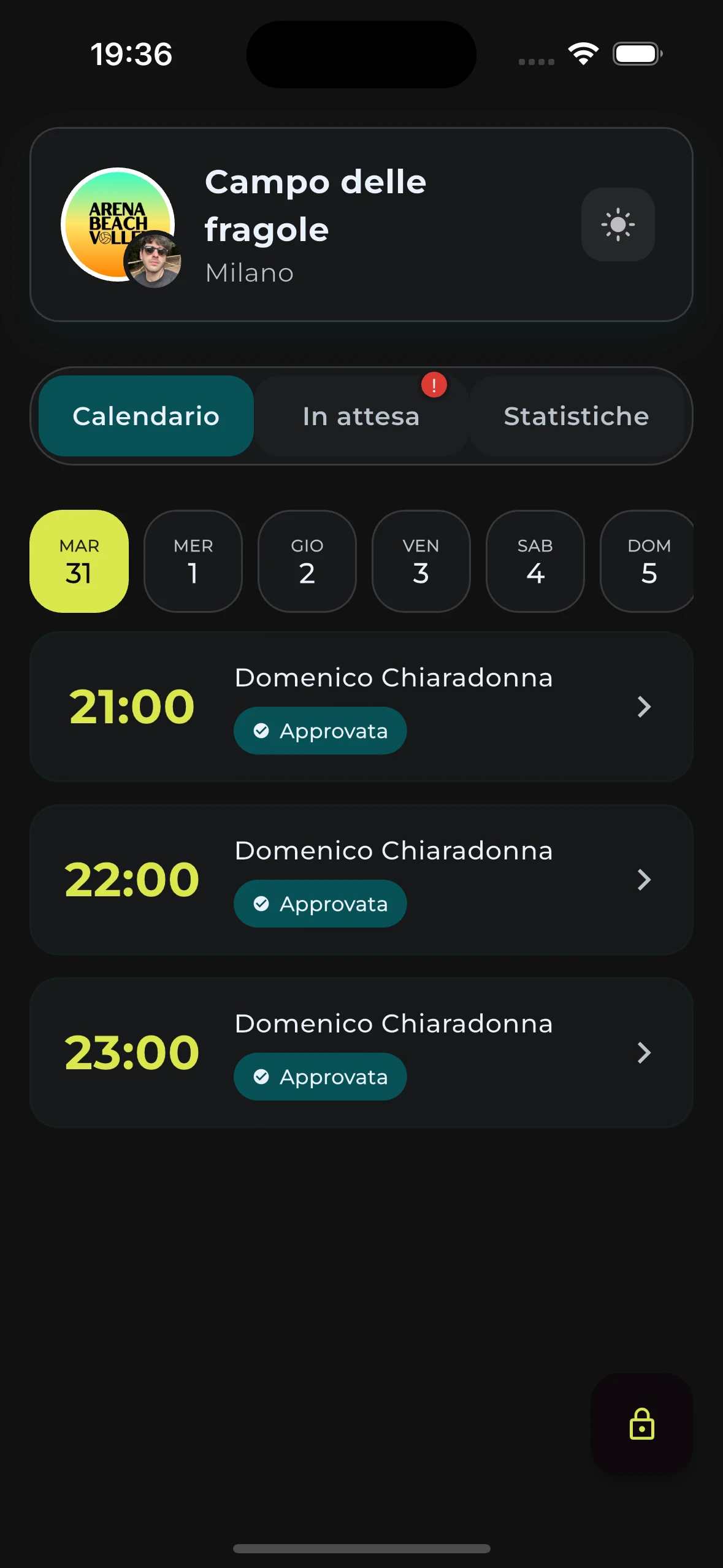Tap the Approvata status button on the 22:00 booking
This screenshot has width=723, height=1568.
click(319, 903)
